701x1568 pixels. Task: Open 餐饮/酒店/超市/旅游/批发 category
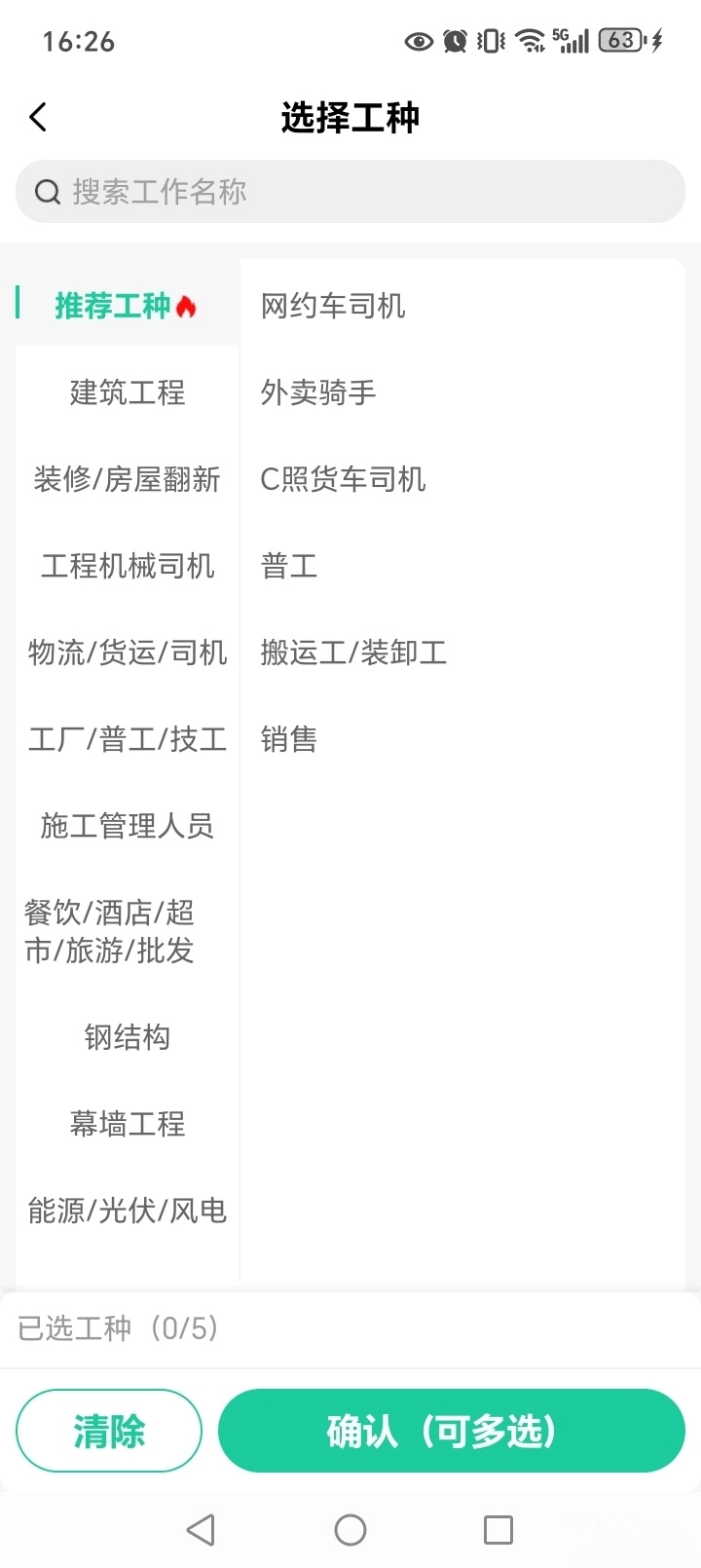(x=127, y=931)
